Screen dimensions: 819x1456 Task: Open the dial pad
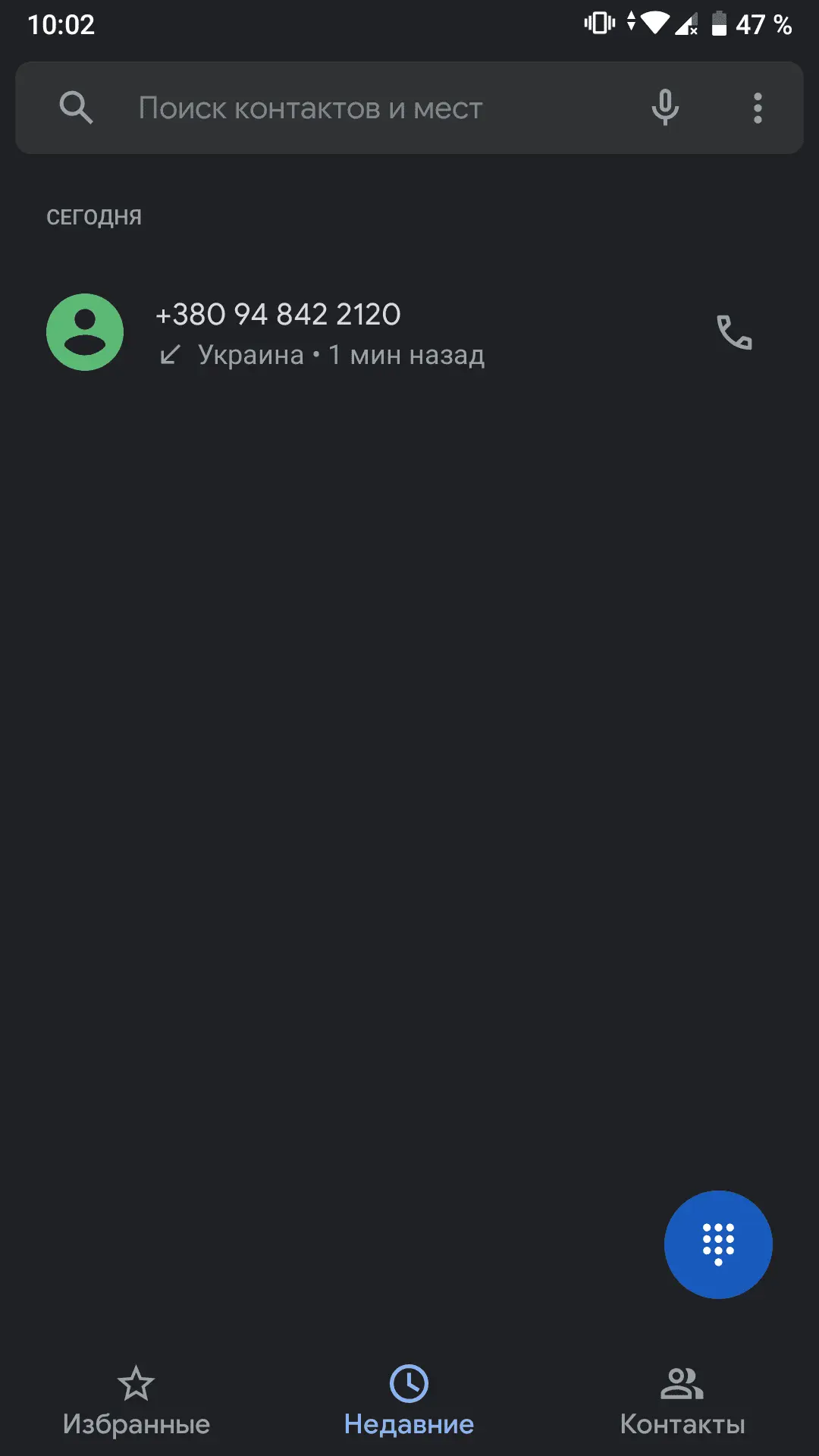[x=717, y=1244]
